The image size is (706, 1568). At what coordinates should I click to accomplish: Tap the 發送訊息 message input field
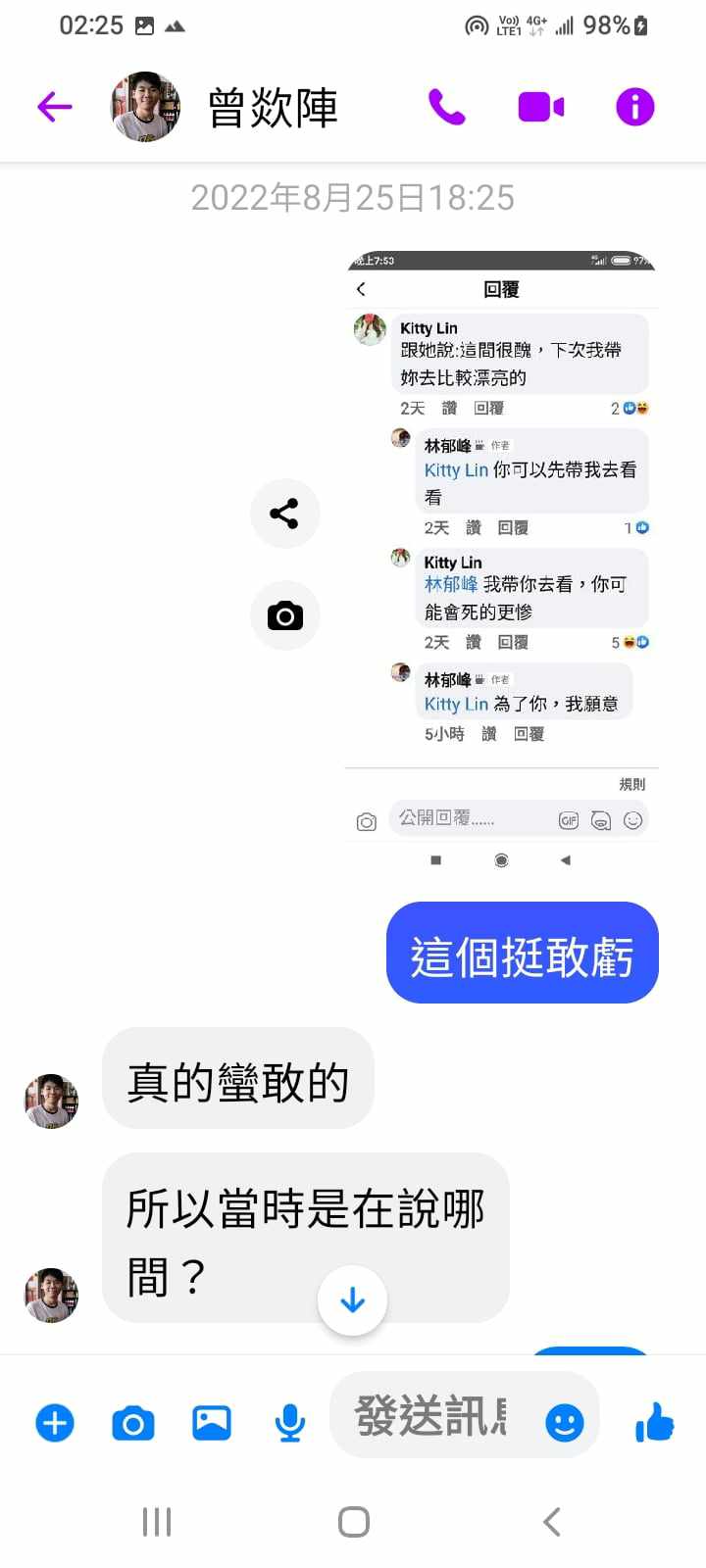431,1416
